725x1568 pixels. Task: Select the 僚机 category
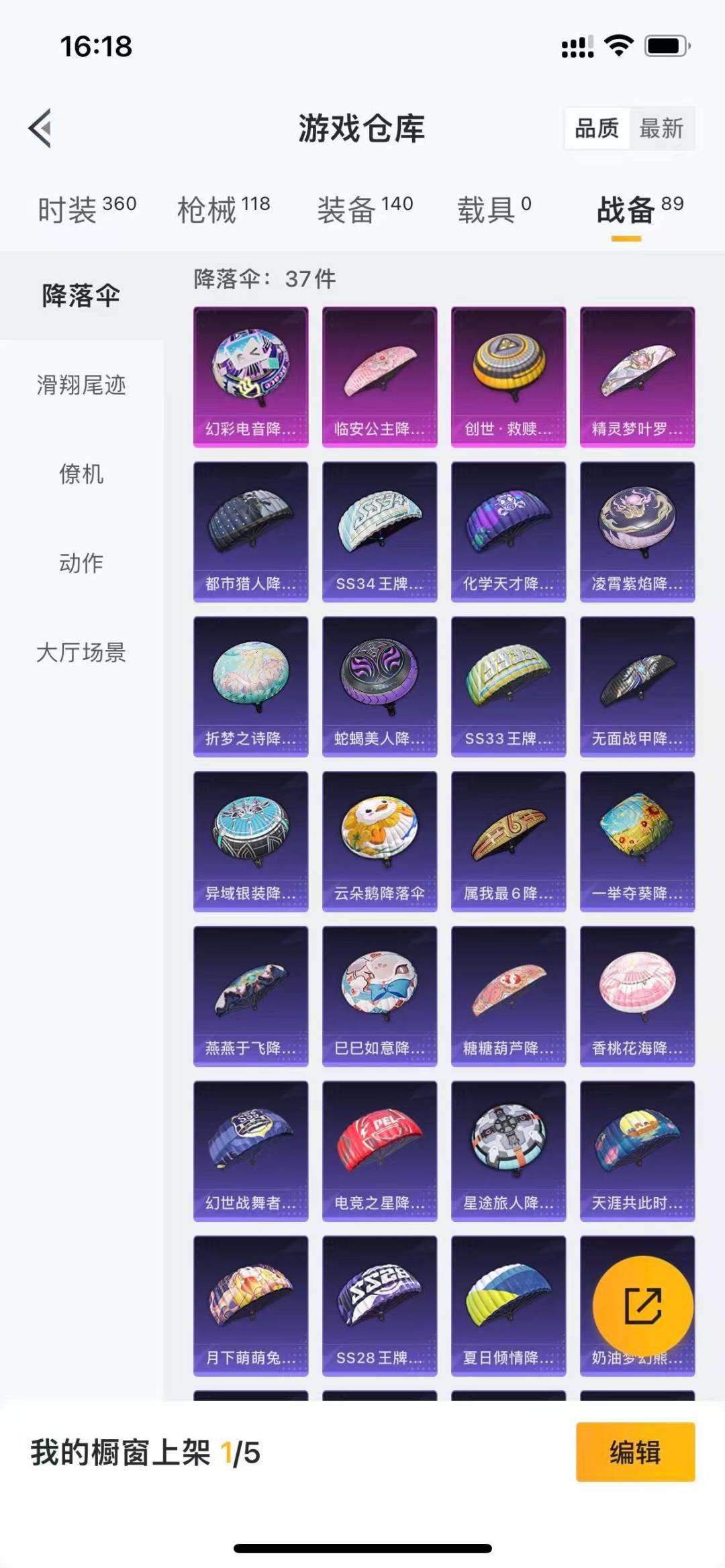coord(81,474)
